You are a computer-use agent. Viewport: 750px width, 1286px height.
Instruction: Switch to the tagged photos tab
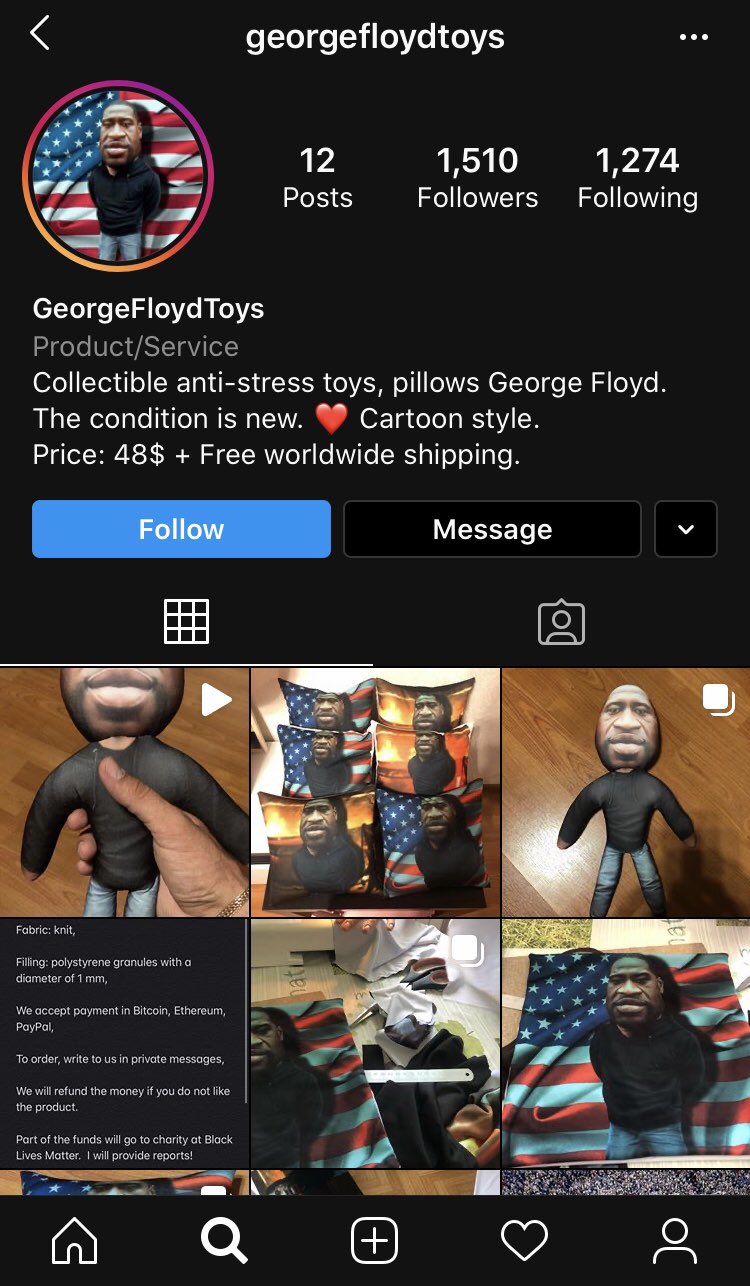pyautogui.click(x=561, y=621)
